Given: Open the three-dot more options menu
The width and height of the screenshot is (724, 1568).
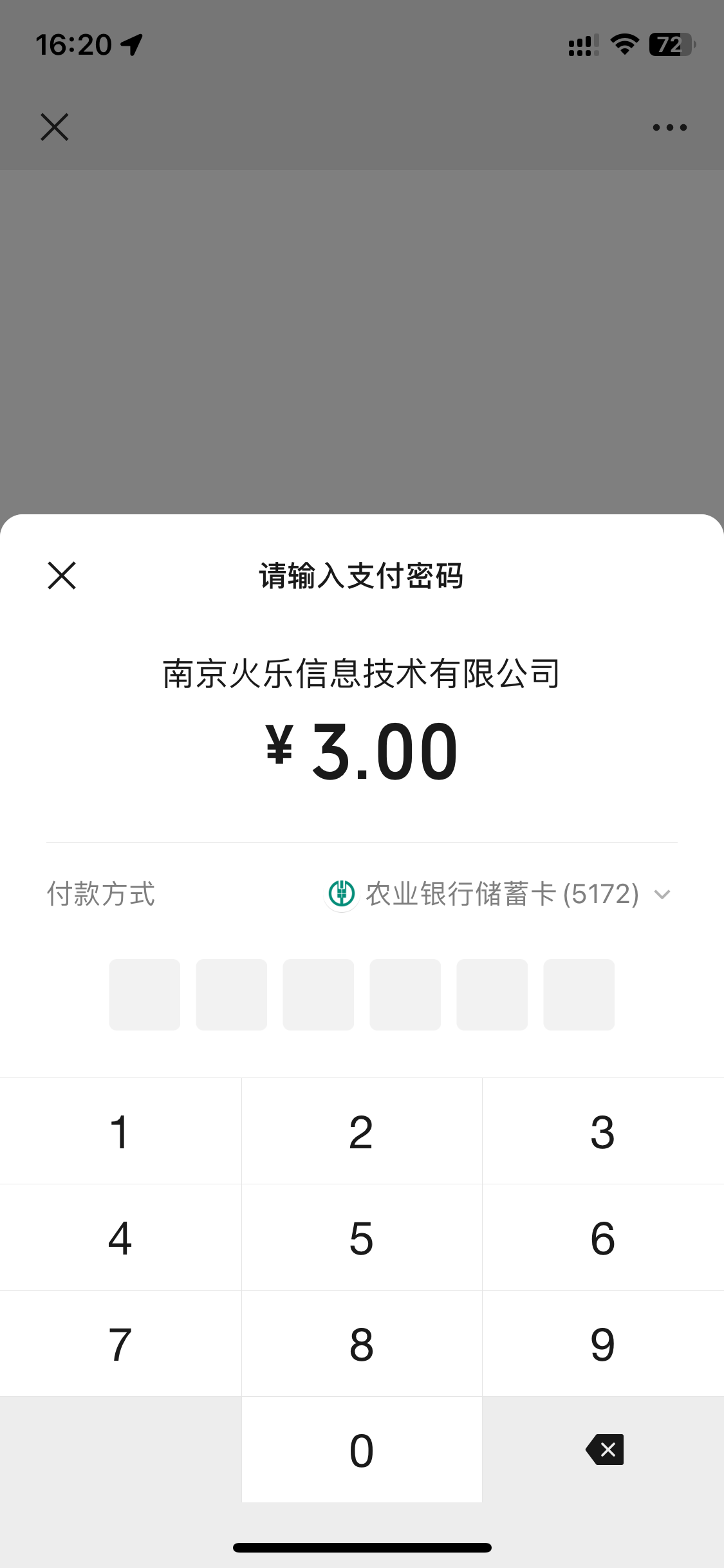Looking at the screenshot, I should point(669,127).
